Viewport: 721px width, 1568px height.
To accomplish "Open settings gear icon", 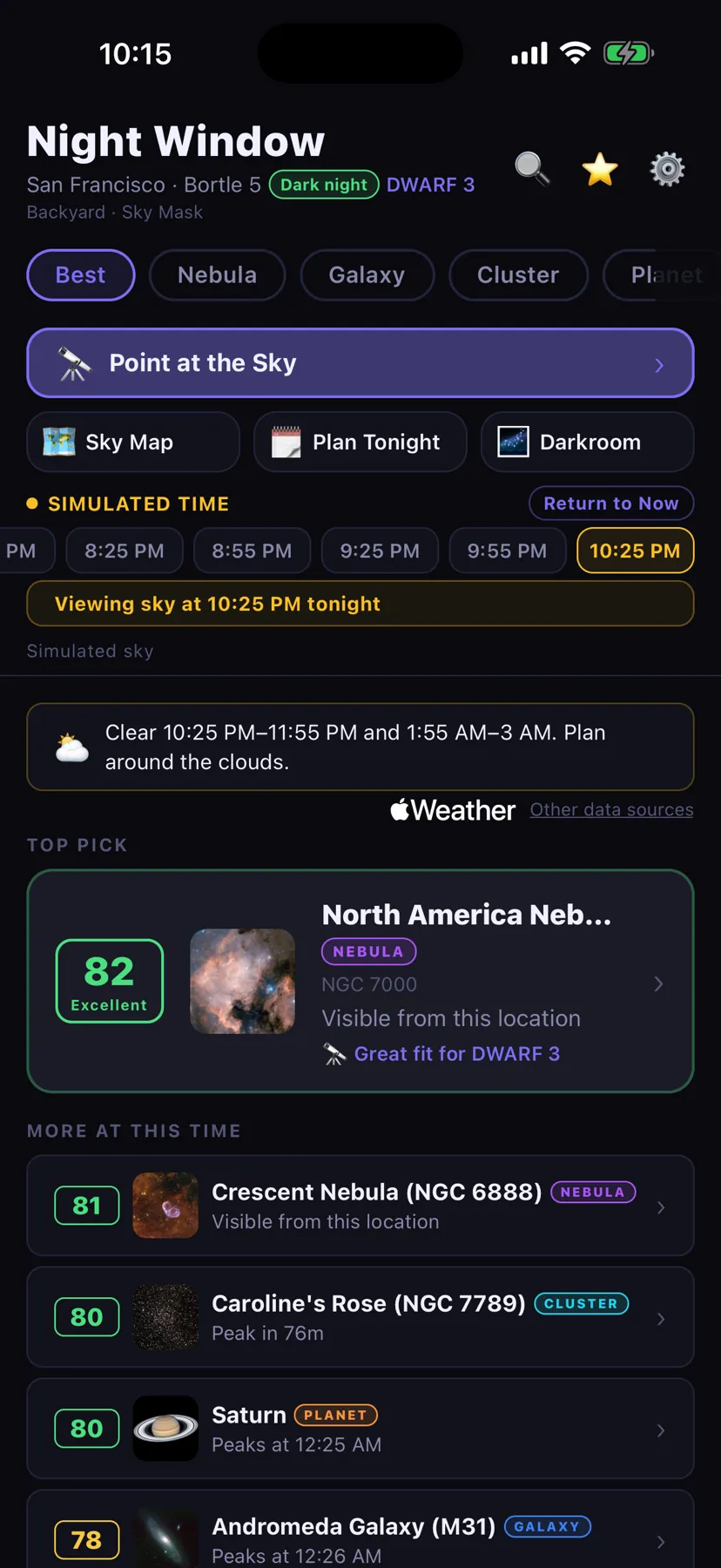I will pyautogui.click(x=668, y=169).
